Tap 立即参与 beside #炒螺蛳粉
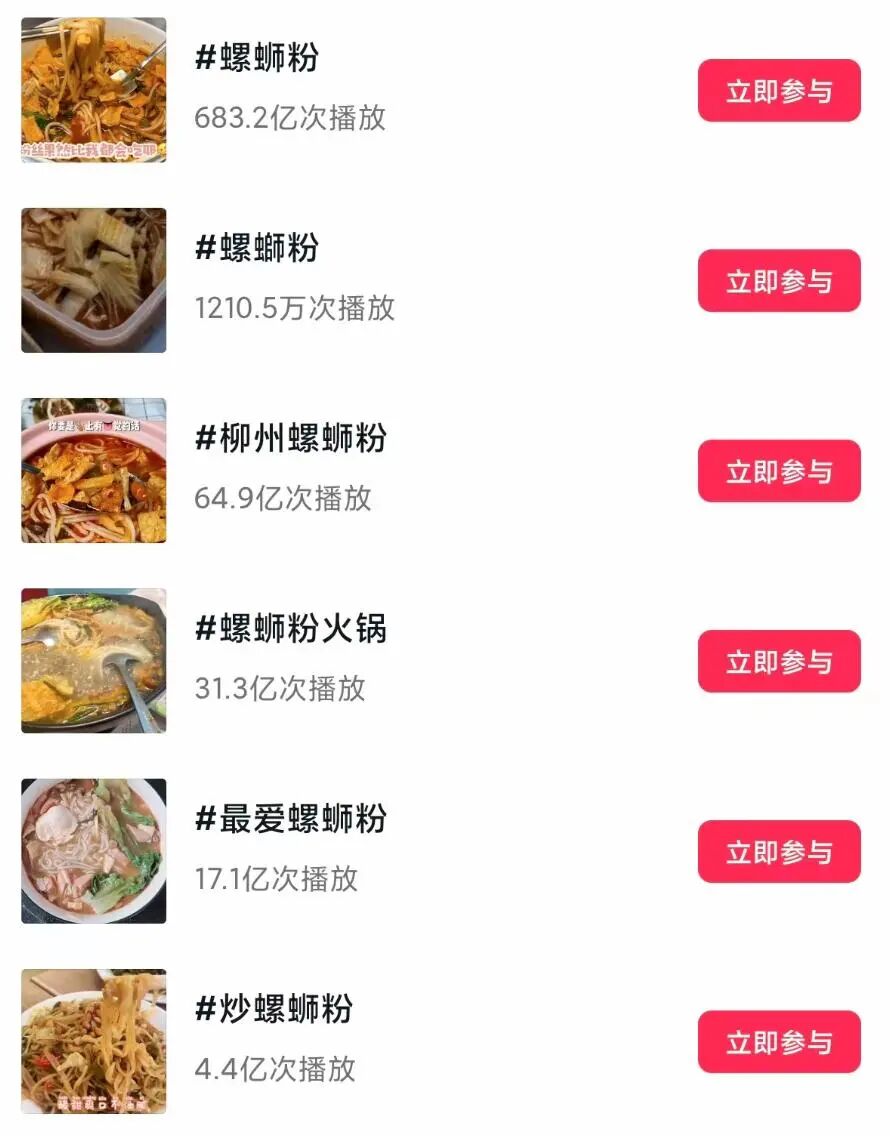Screen dimensions: 890x1136 click(779, 1042)
